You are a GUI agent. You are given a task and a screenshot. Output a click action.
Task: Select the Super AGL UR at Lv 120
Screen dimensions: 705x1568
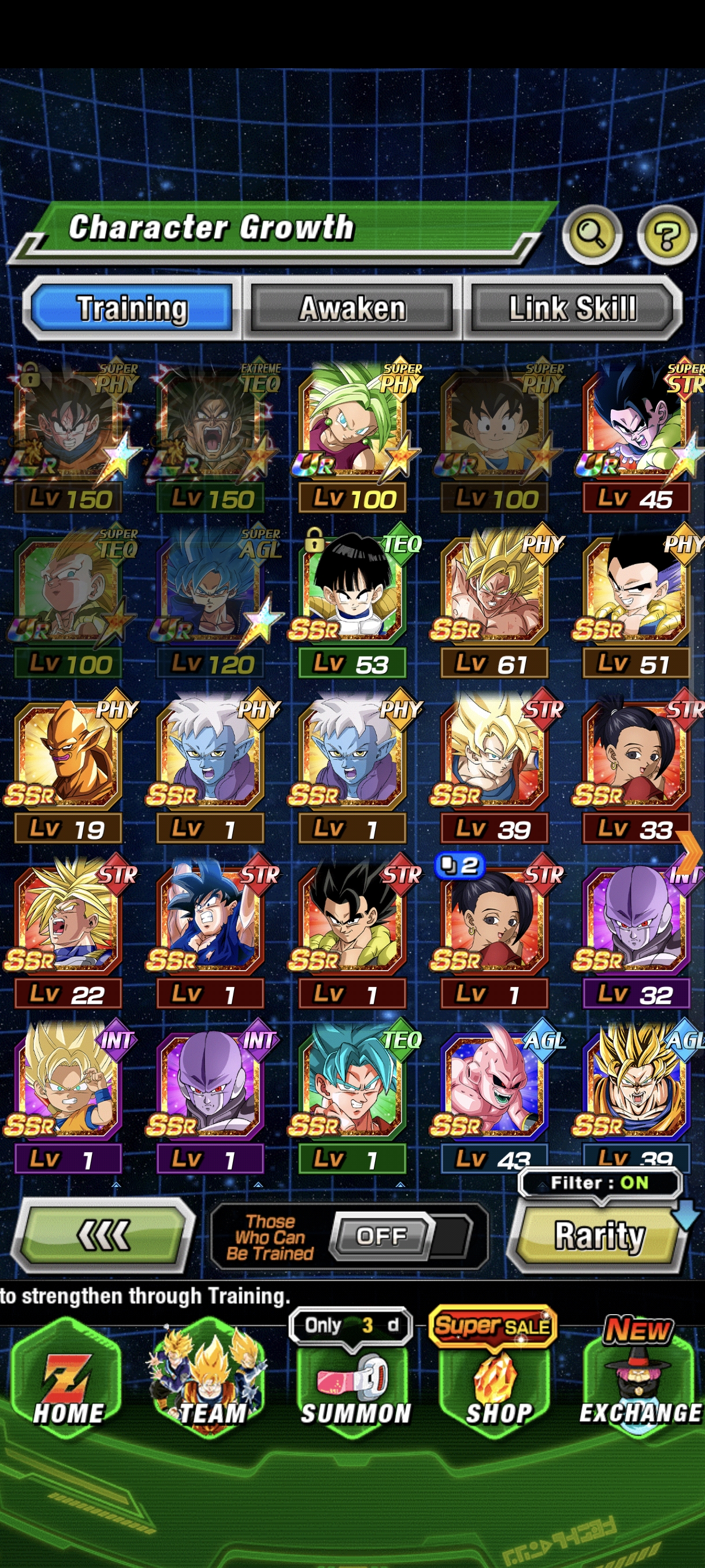[210, 602]
